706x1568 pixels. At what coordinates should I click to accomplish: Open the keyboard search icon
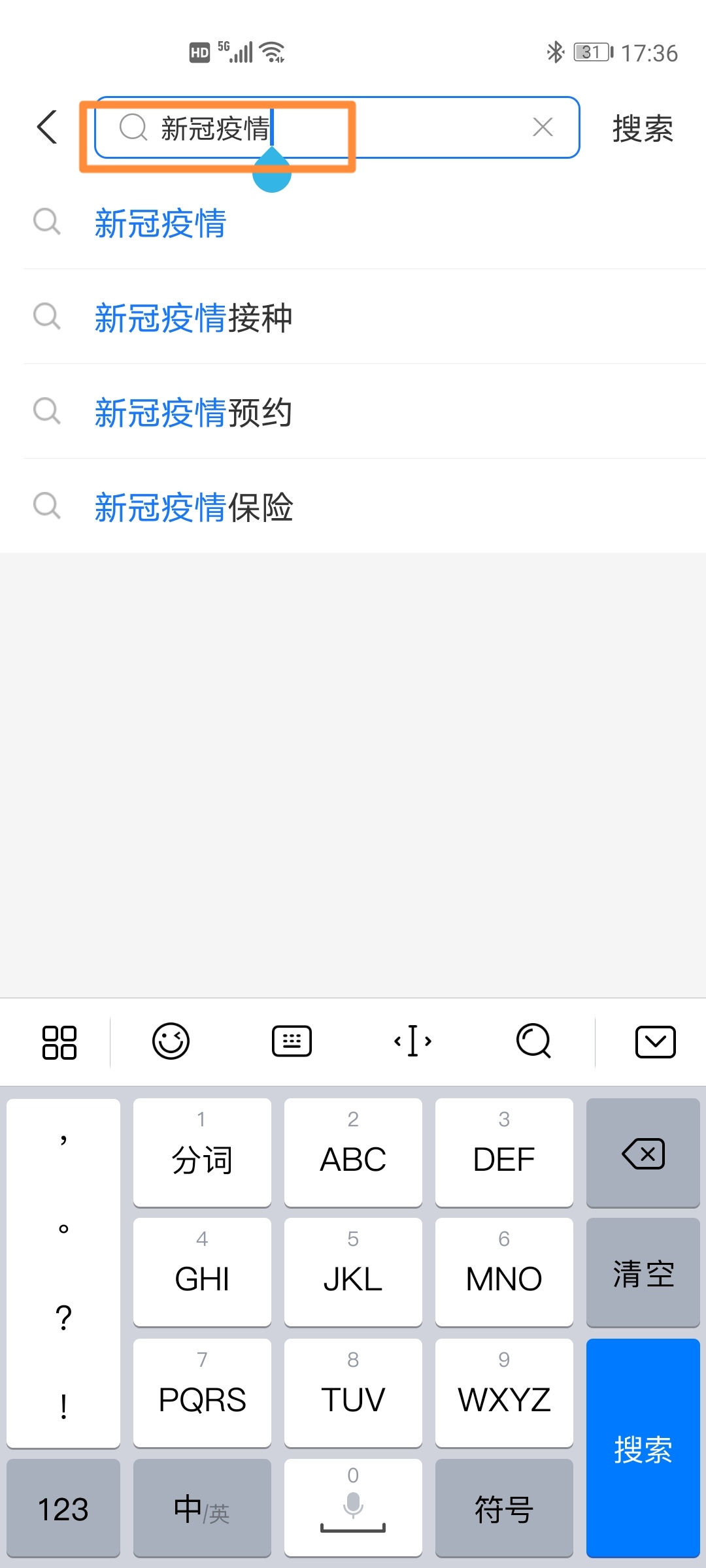click(x=533, y=1041)
